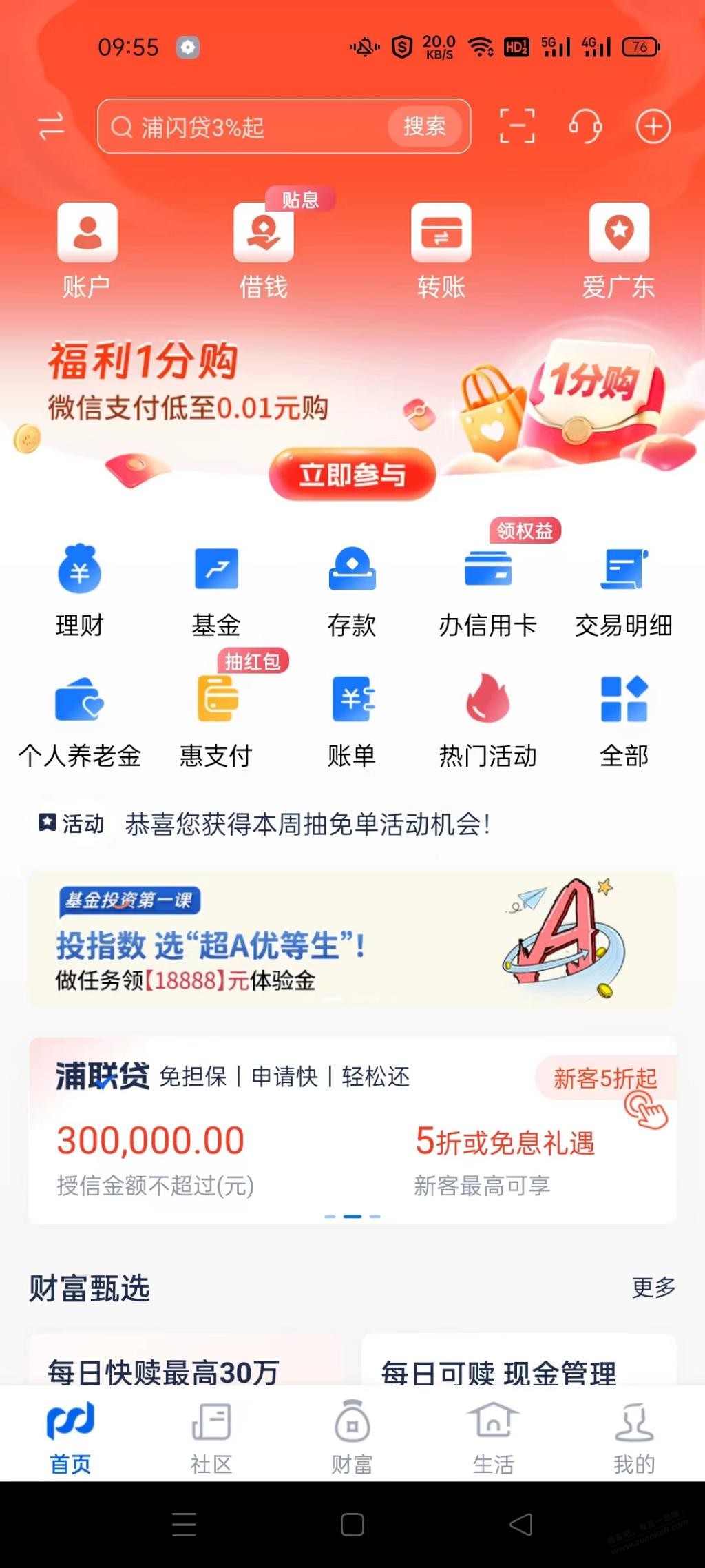Switch to the 财富 tab
Image resolution: width=705 pixels, height=1568 pixels.
tap(352, 1433)
